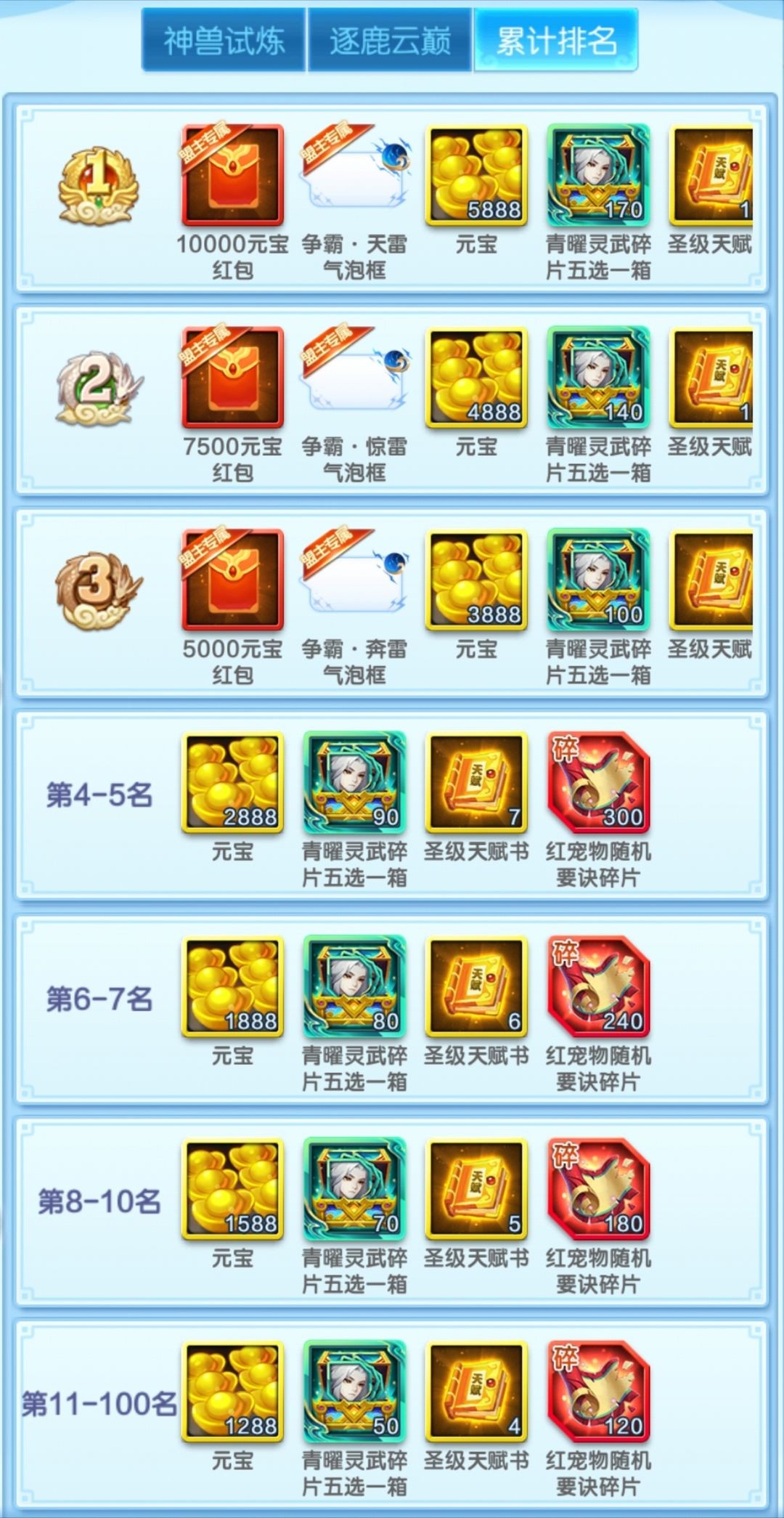Viewport: 784px width, 1518px height.
Task: Open the 红宠物随机要诀碎片 with 300
Action: pyautogui.click(x=598, y=782)
